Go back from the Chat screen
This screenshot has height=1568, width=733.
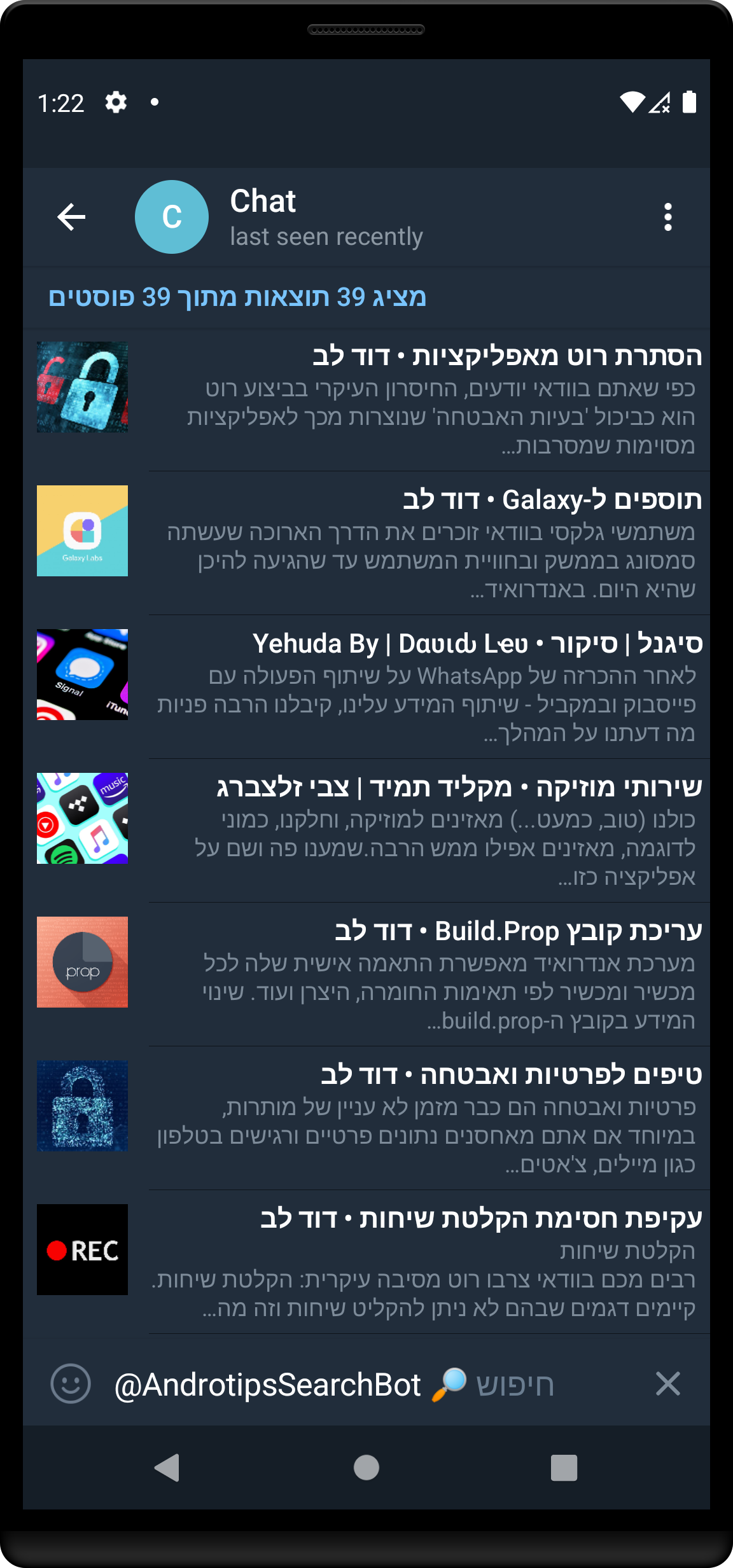click(x=71, y=217)
